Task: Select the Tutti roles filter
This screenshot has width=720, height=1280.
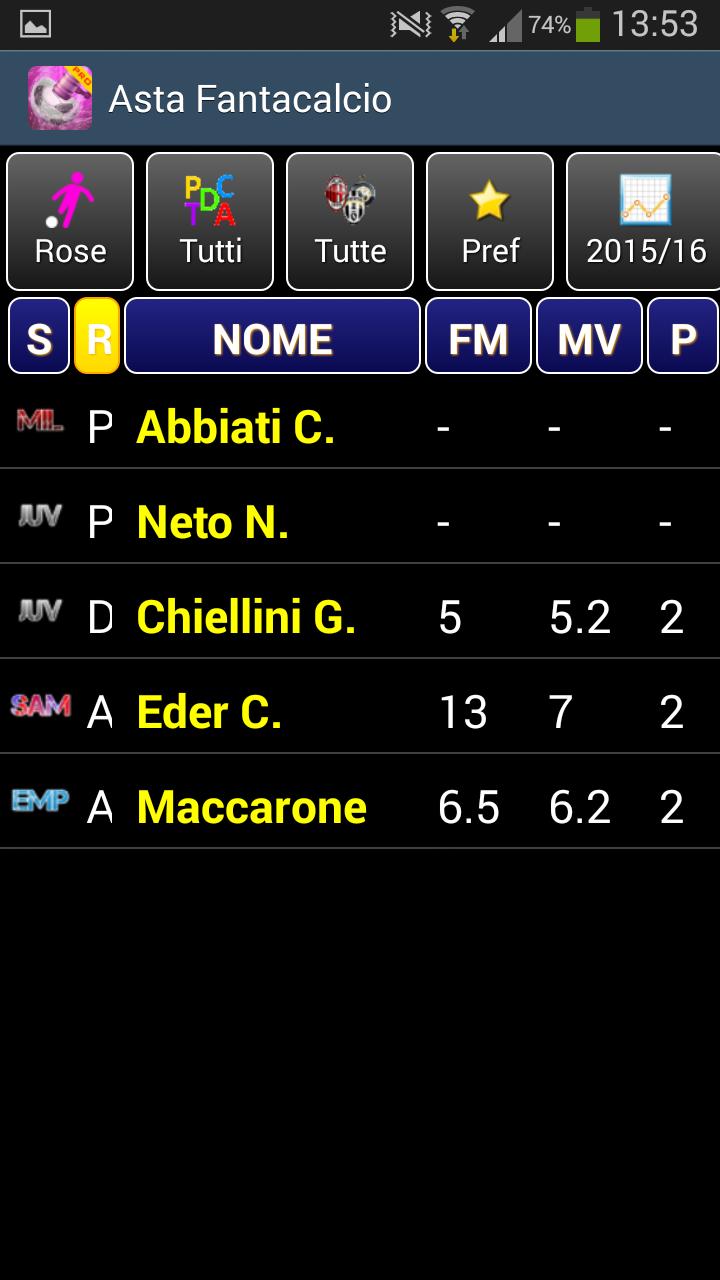Action: (210, 221)
